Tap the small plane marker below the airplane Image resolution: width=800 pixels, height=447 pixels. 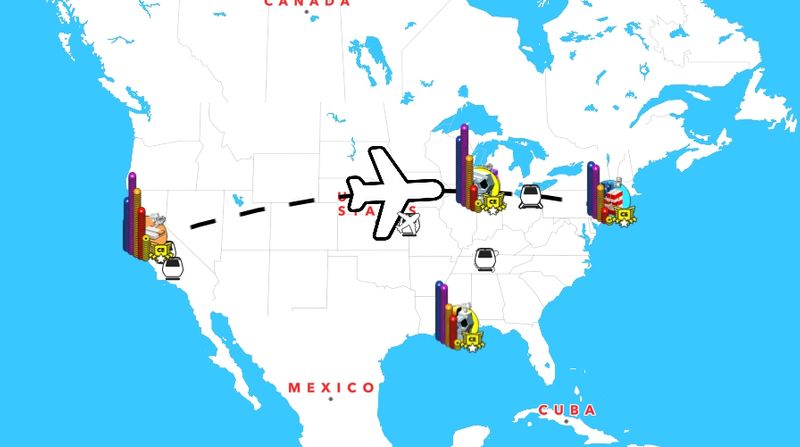click(409, 228)
